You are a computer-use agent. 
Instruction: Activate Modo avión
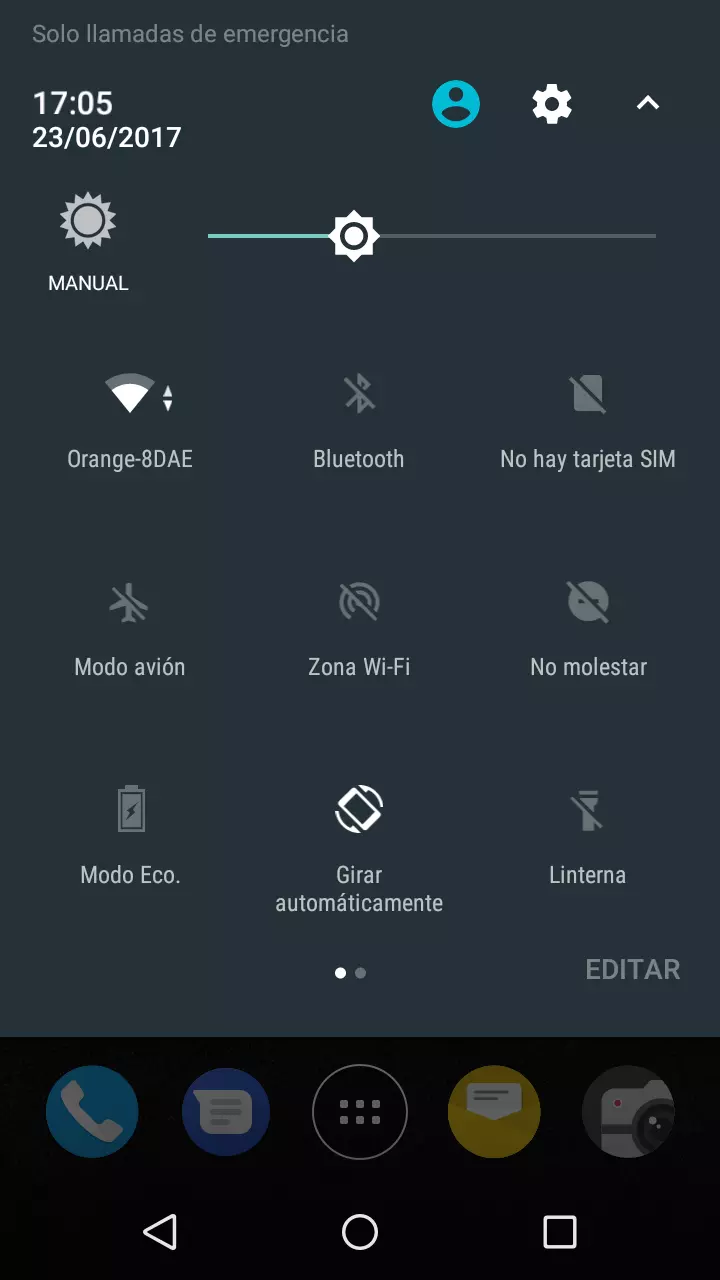coord(130,601)
